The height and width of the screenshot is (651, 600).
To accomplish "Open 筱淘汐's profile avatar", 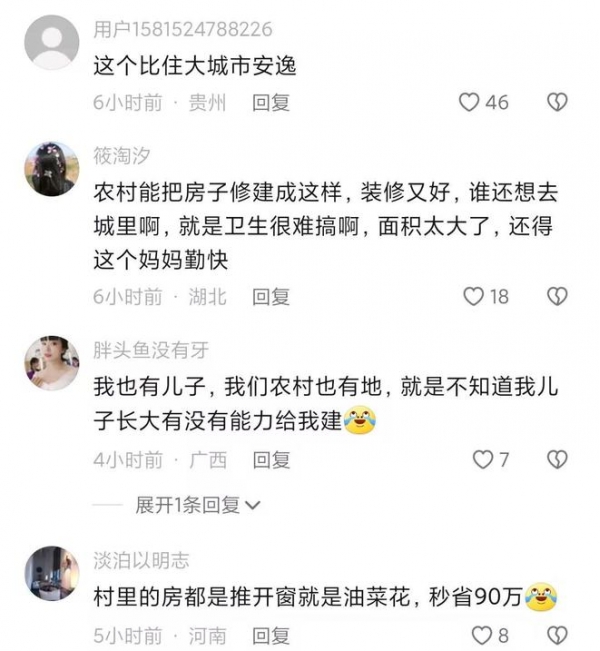I will (x=51, y=168).
